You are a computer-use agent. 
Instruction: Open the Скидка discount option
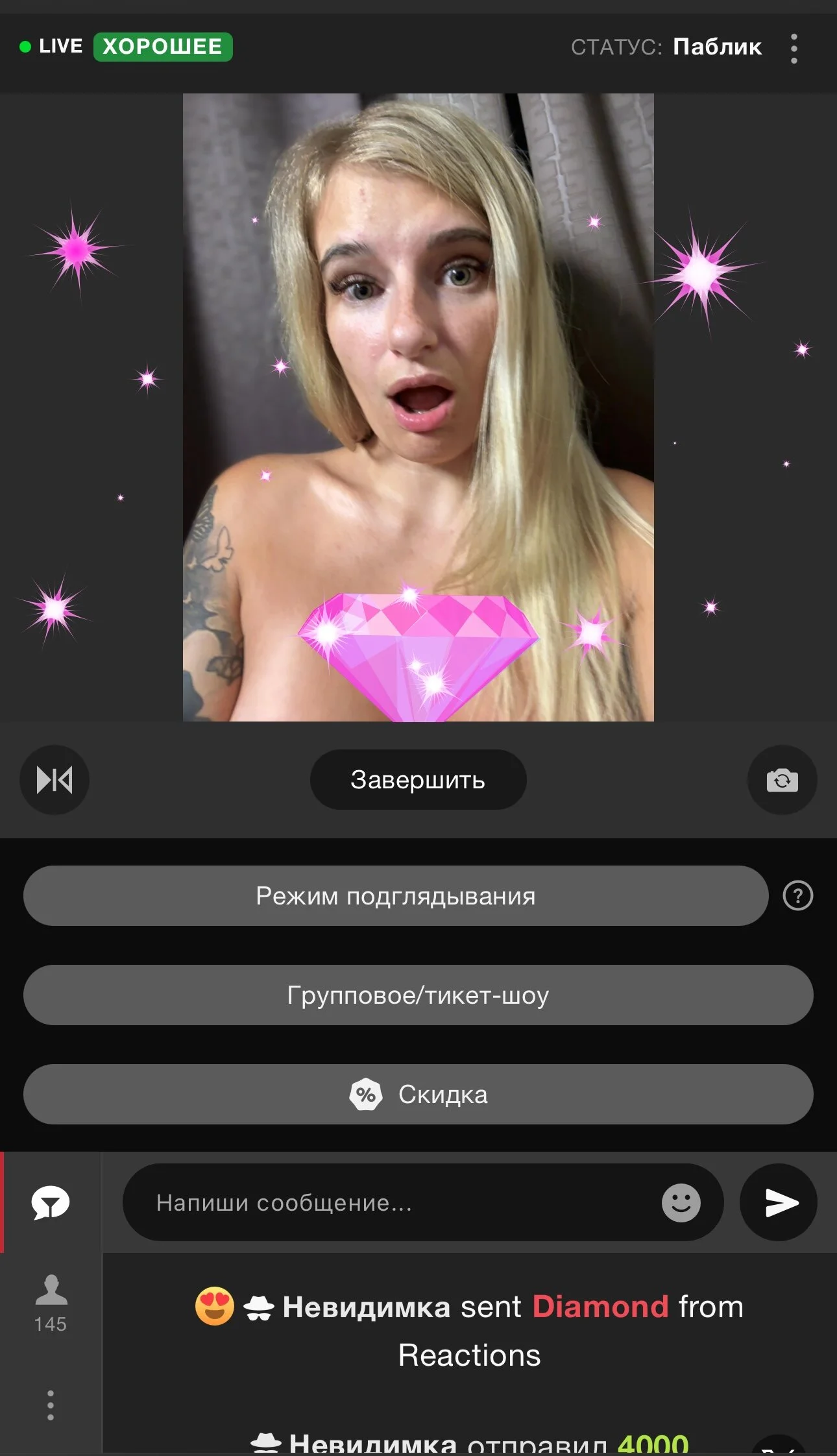(418, 1095)
